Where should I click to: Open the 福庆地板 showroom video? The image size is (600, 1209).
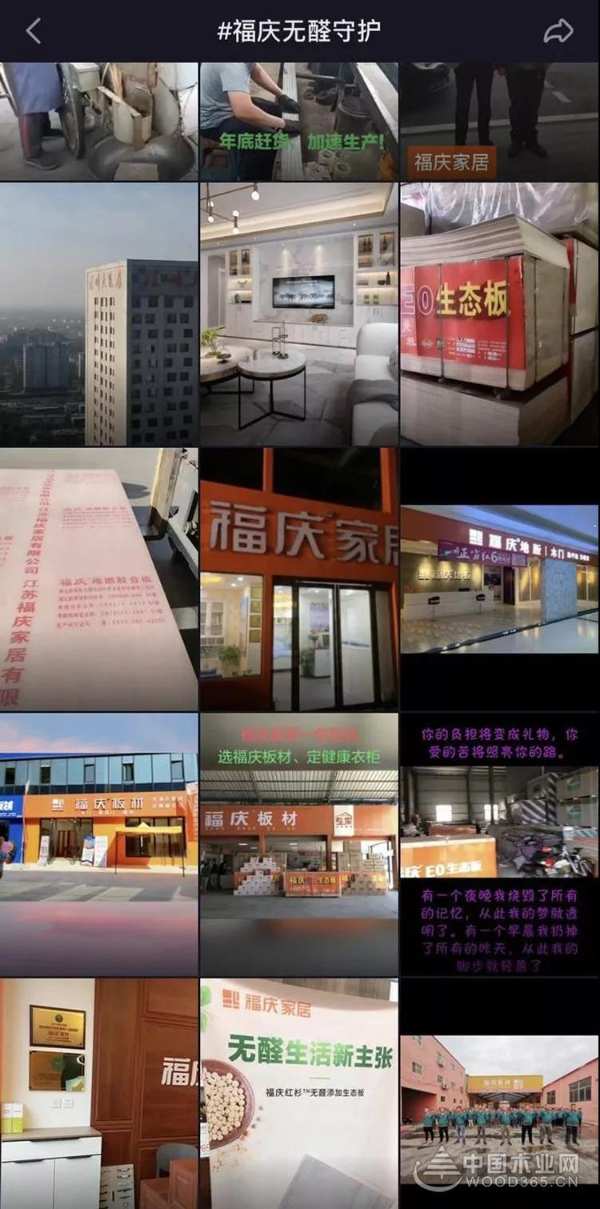point(499,580)
